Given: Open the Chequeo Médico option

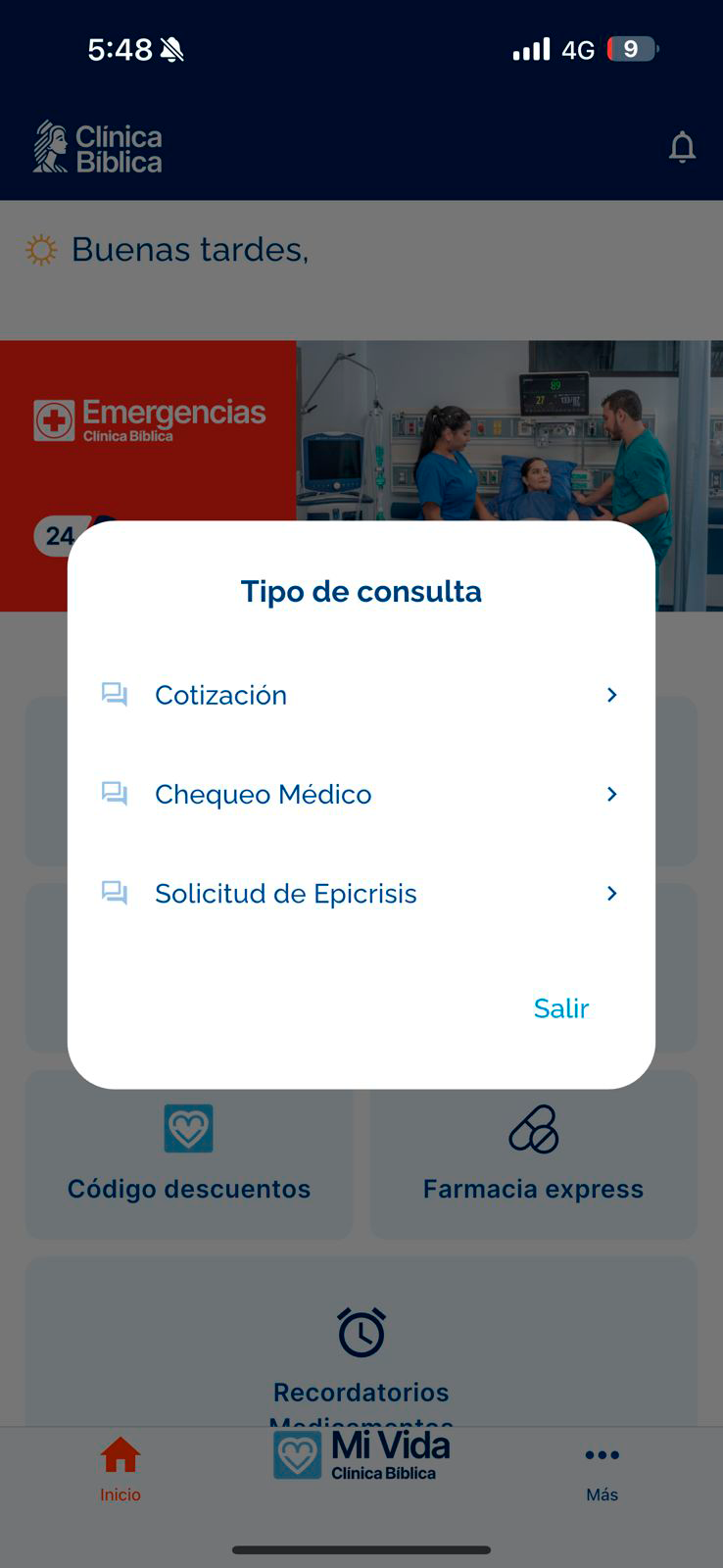Looking at the screenshot, I should tap(360, 794).
